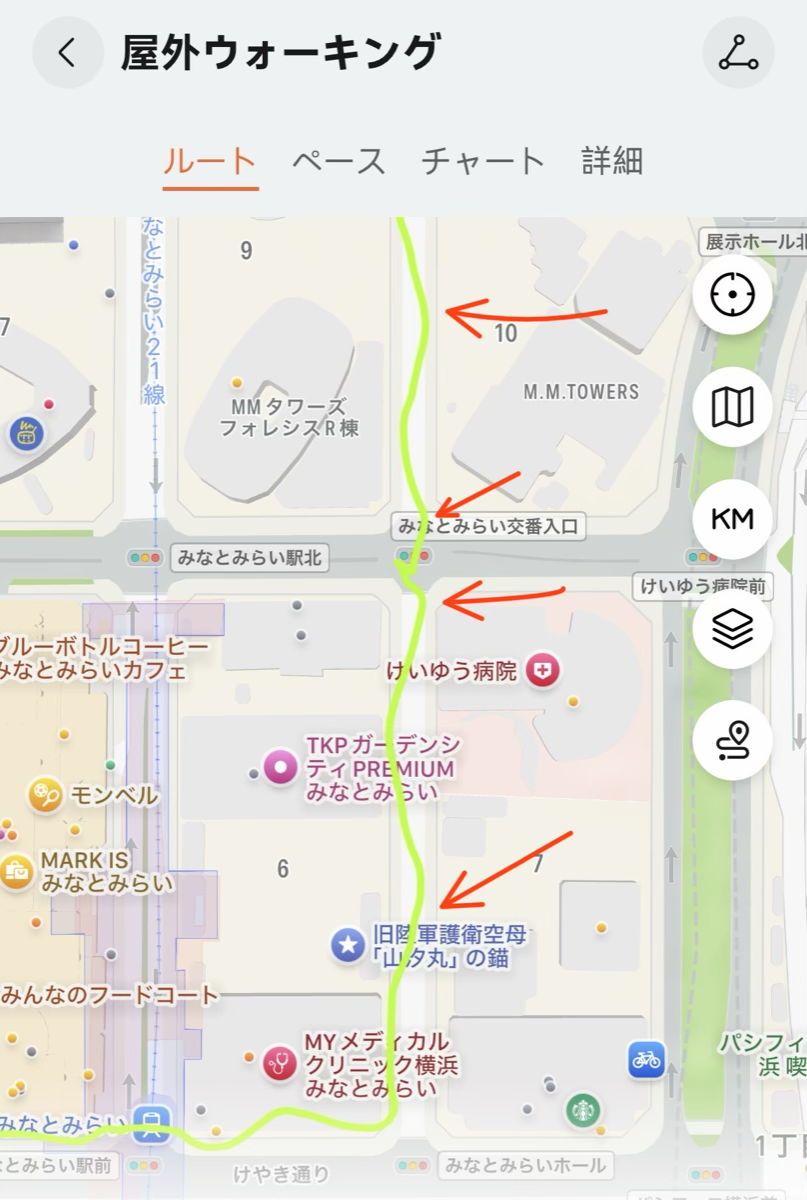This screenshot has height=1200, width=807.
Task: Select the モンベル store marker
Action: pos(45,795)
